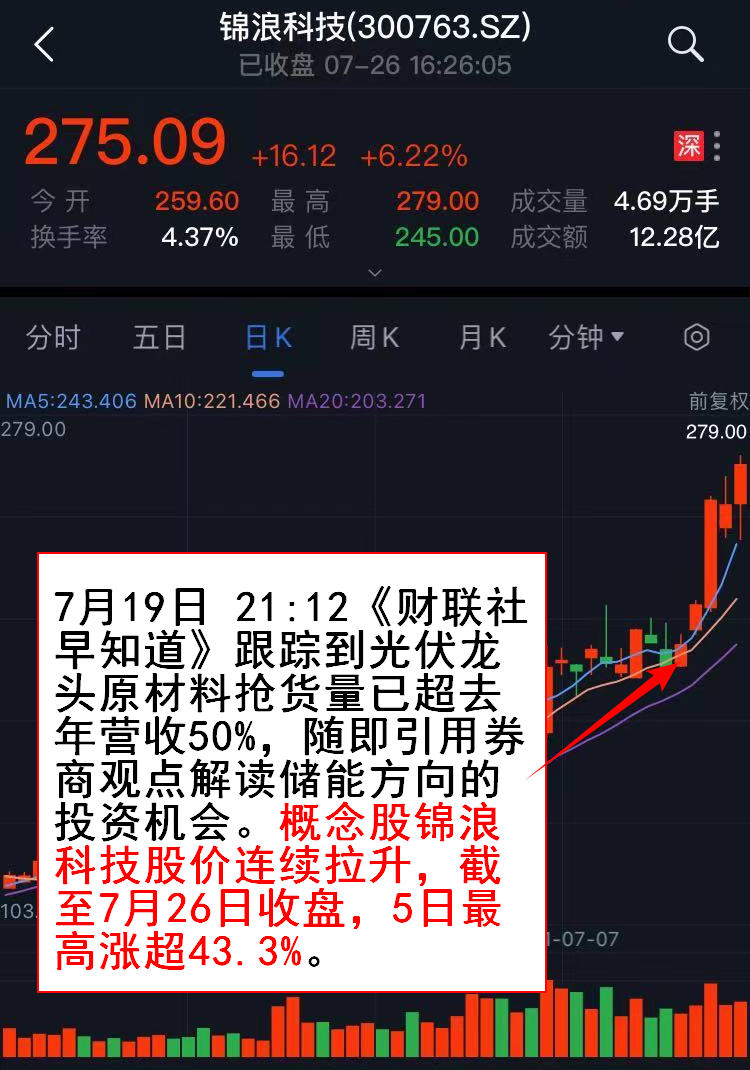Image resolution: width=750 pixels, height=1070 pixels.
Task: Expand the quote details chevron
Action: [375, 272]
